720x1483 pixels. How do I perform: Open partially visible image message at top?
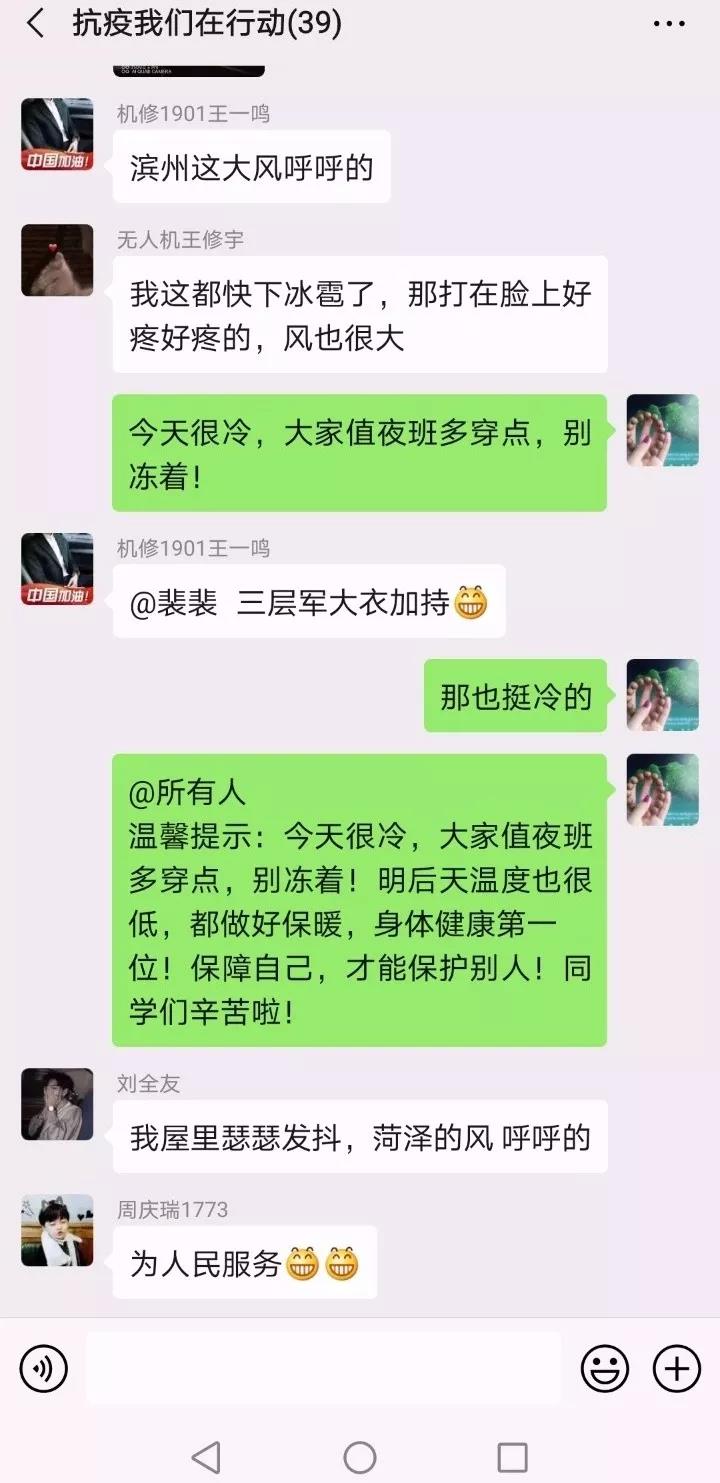189,71
